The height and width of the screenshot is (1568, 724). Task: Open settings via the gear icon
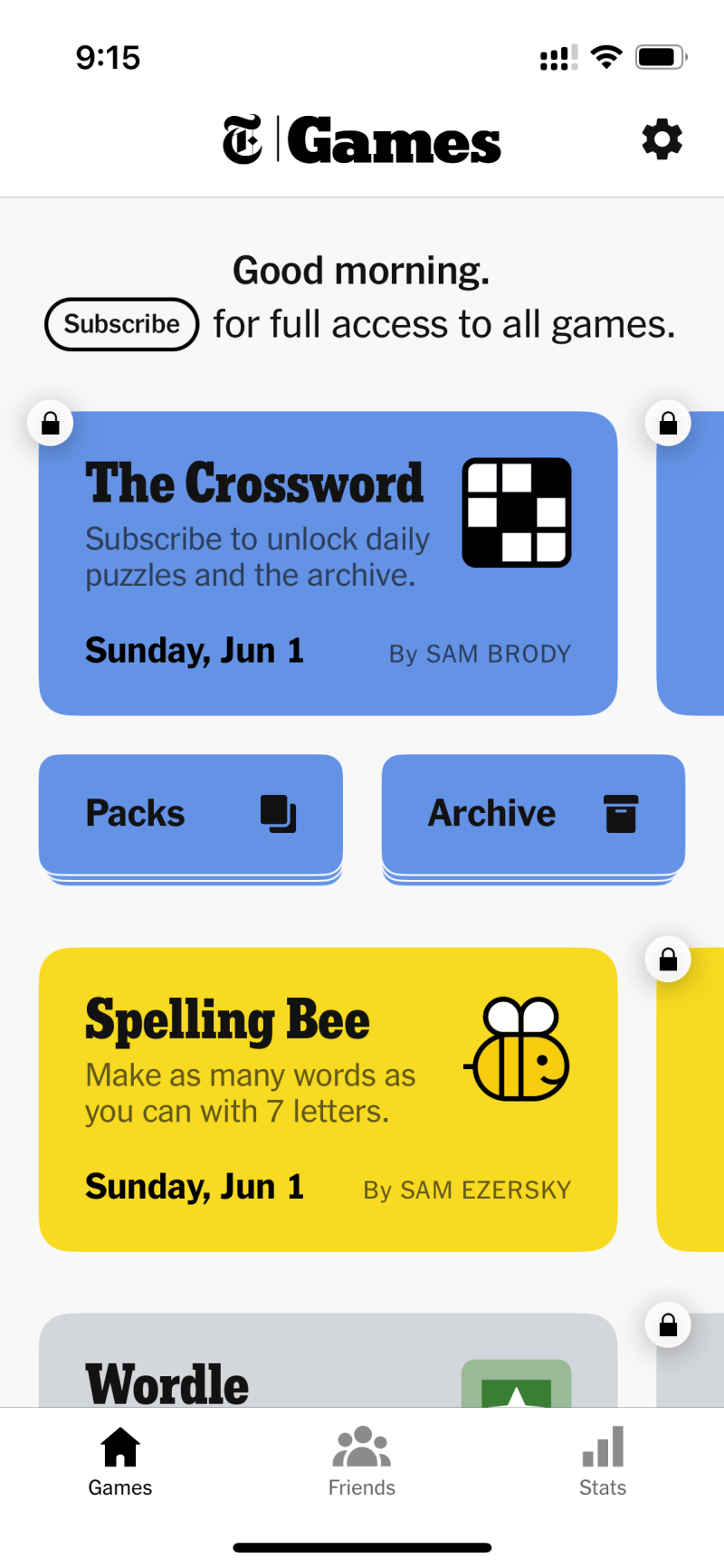click(x=662, y=140)
